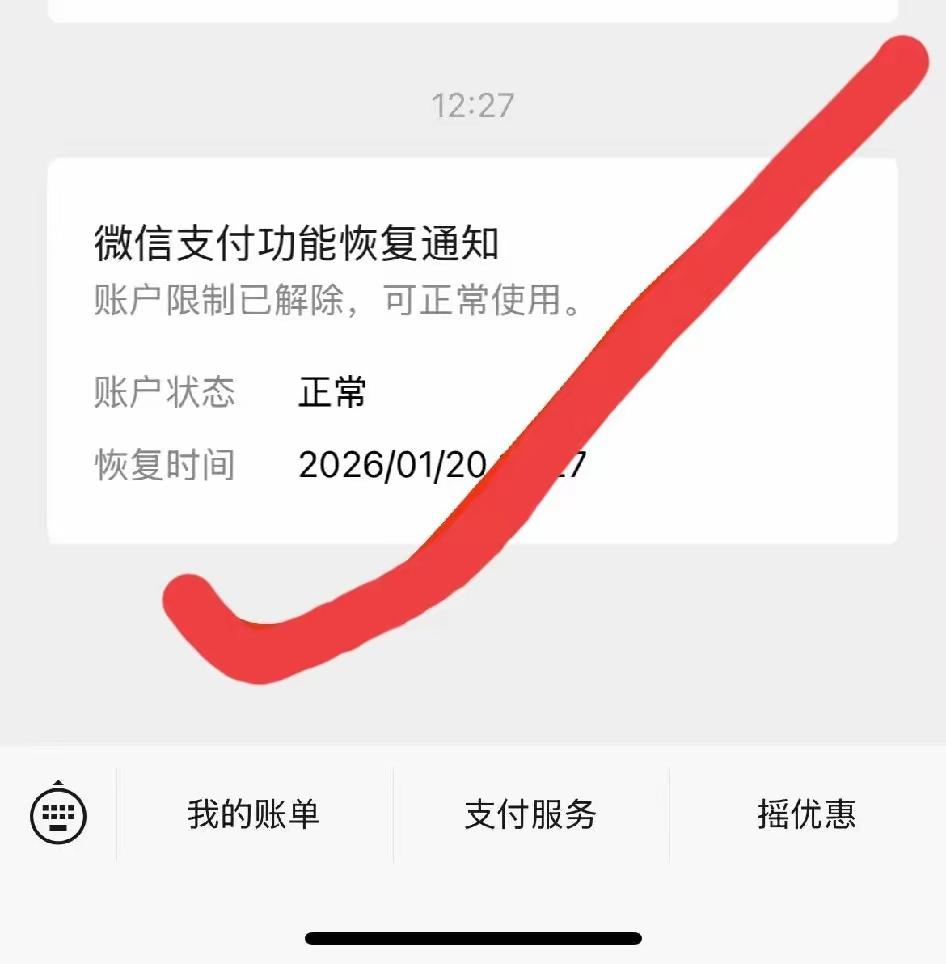
Task: Select the 摇优惠 menu item
Action: pyautogui.click(x=807, y=815)
